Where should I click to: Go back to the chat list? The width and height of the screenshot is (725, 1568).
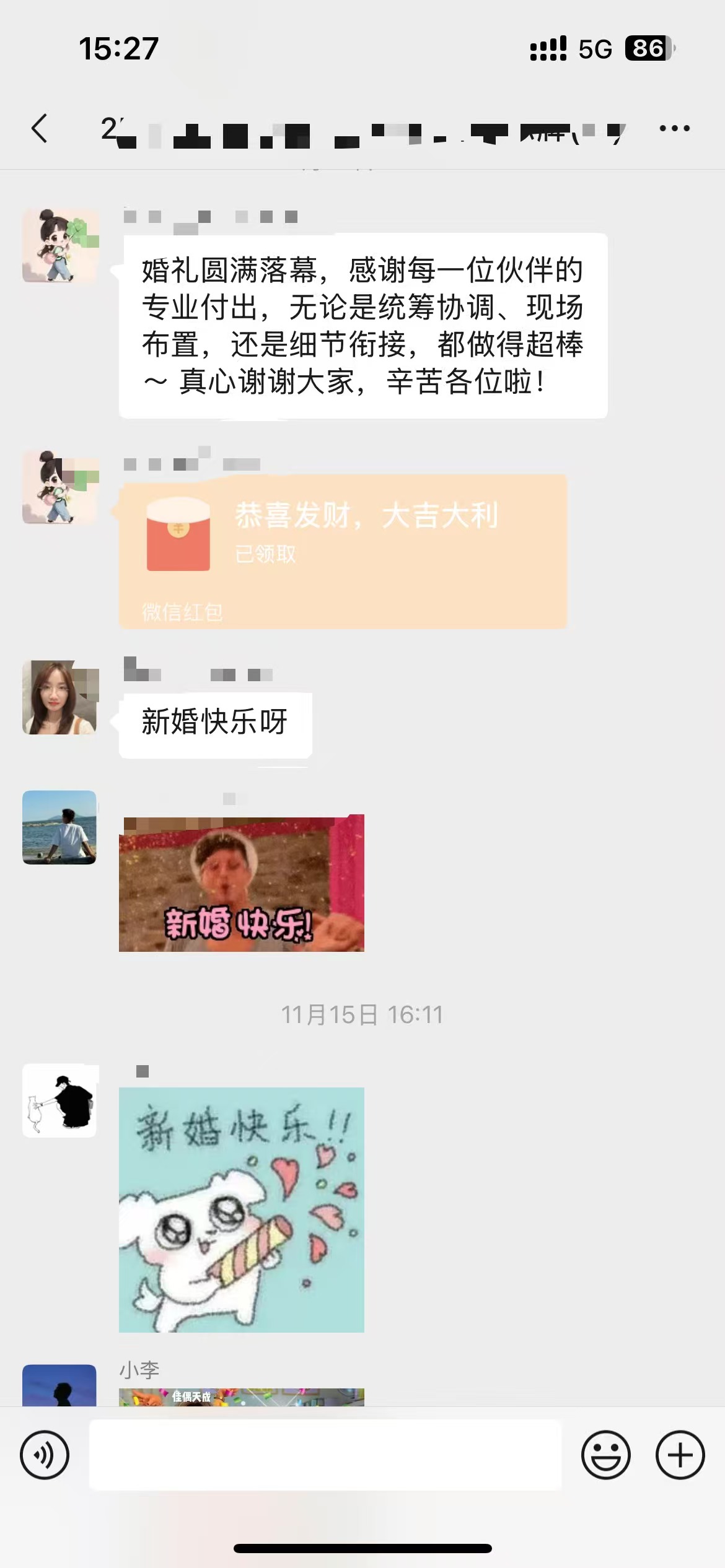point(40,129)
